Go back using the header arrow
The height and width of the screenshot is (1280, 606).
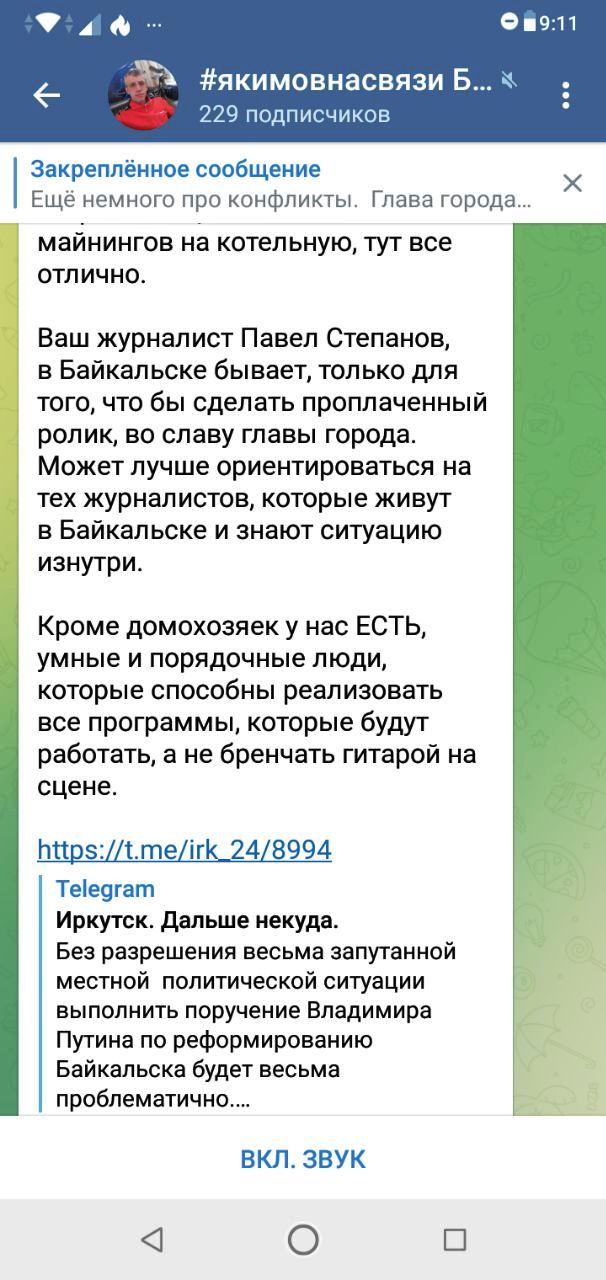click(46, 95)
